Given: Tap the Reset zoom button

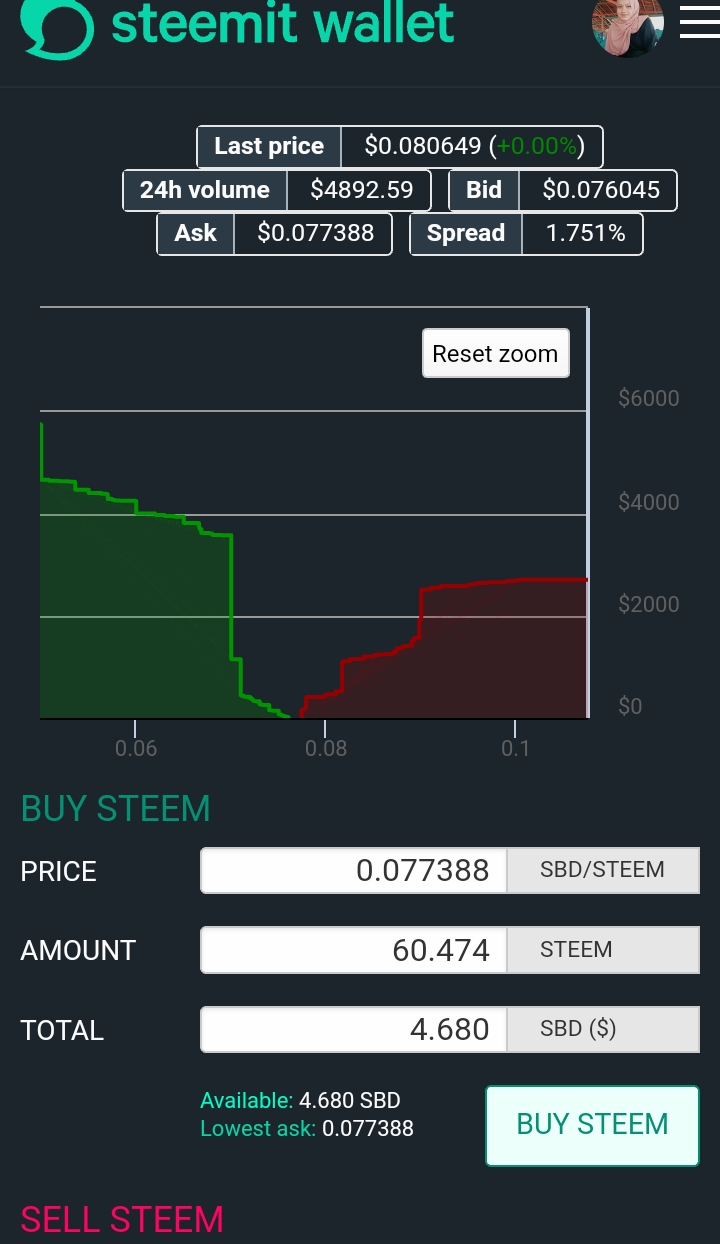Looking at the screenshot, I should 495,353.
